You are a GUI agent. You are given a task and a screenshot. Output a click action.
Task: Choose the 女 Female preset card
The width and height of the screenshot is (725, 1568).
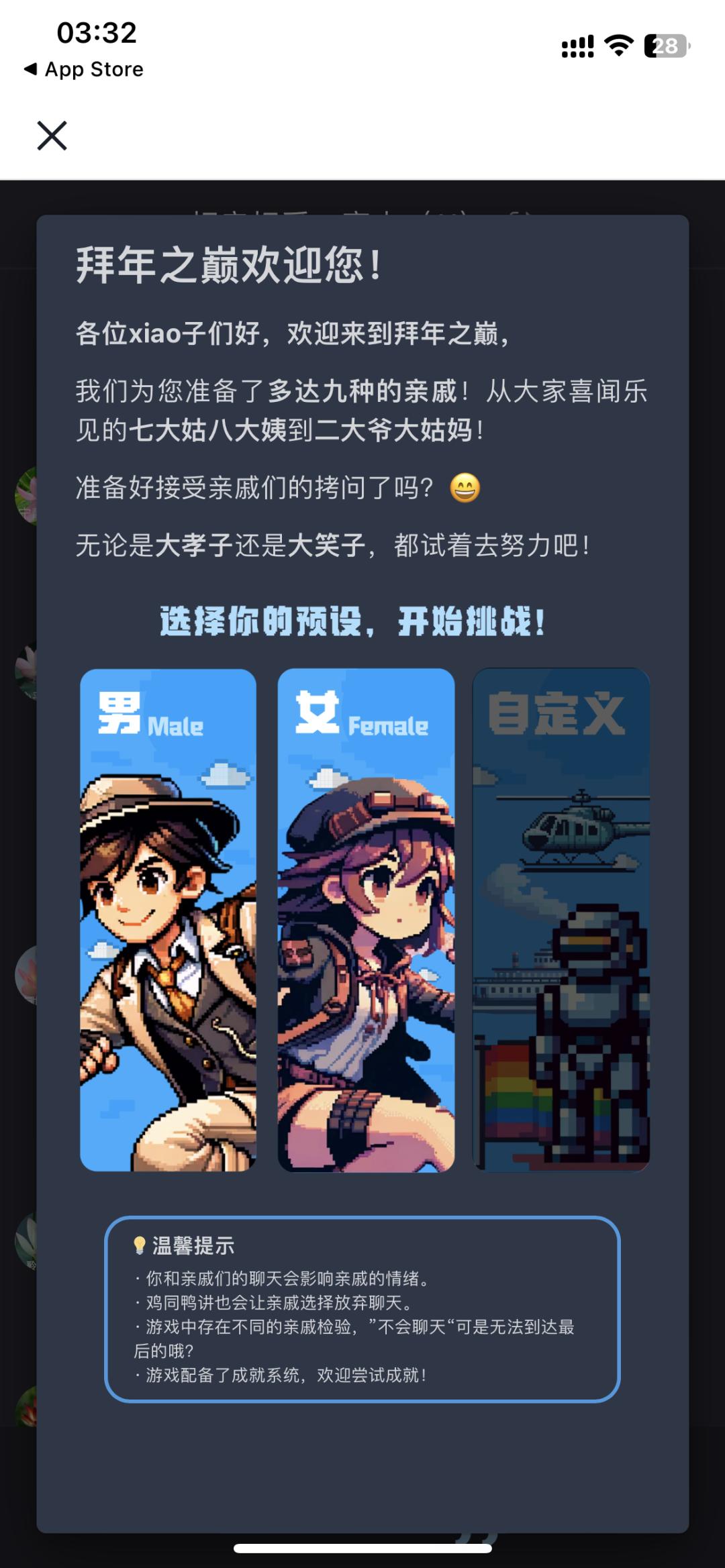coord(366,920)
